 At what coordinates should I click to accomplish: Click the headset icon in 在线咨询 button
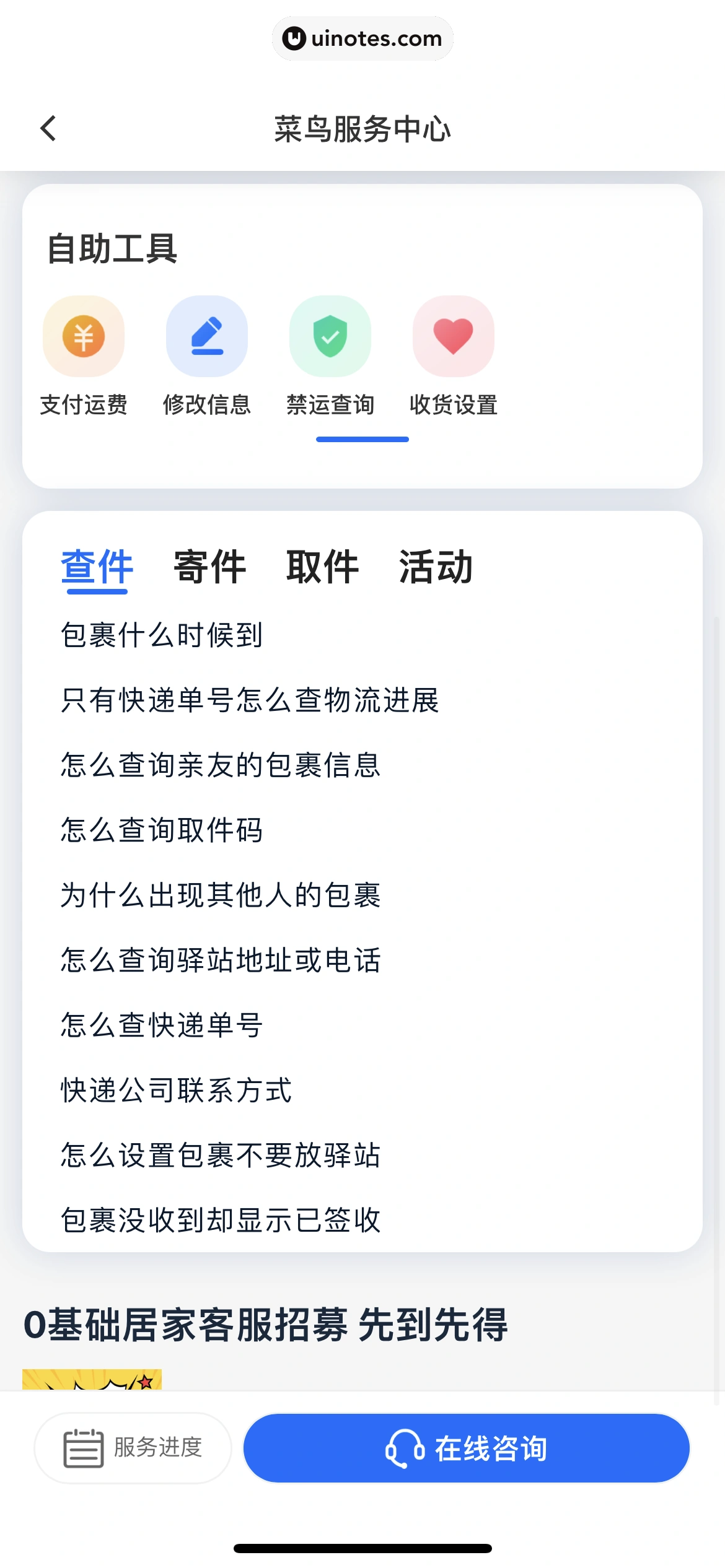tap(402, 1448)
